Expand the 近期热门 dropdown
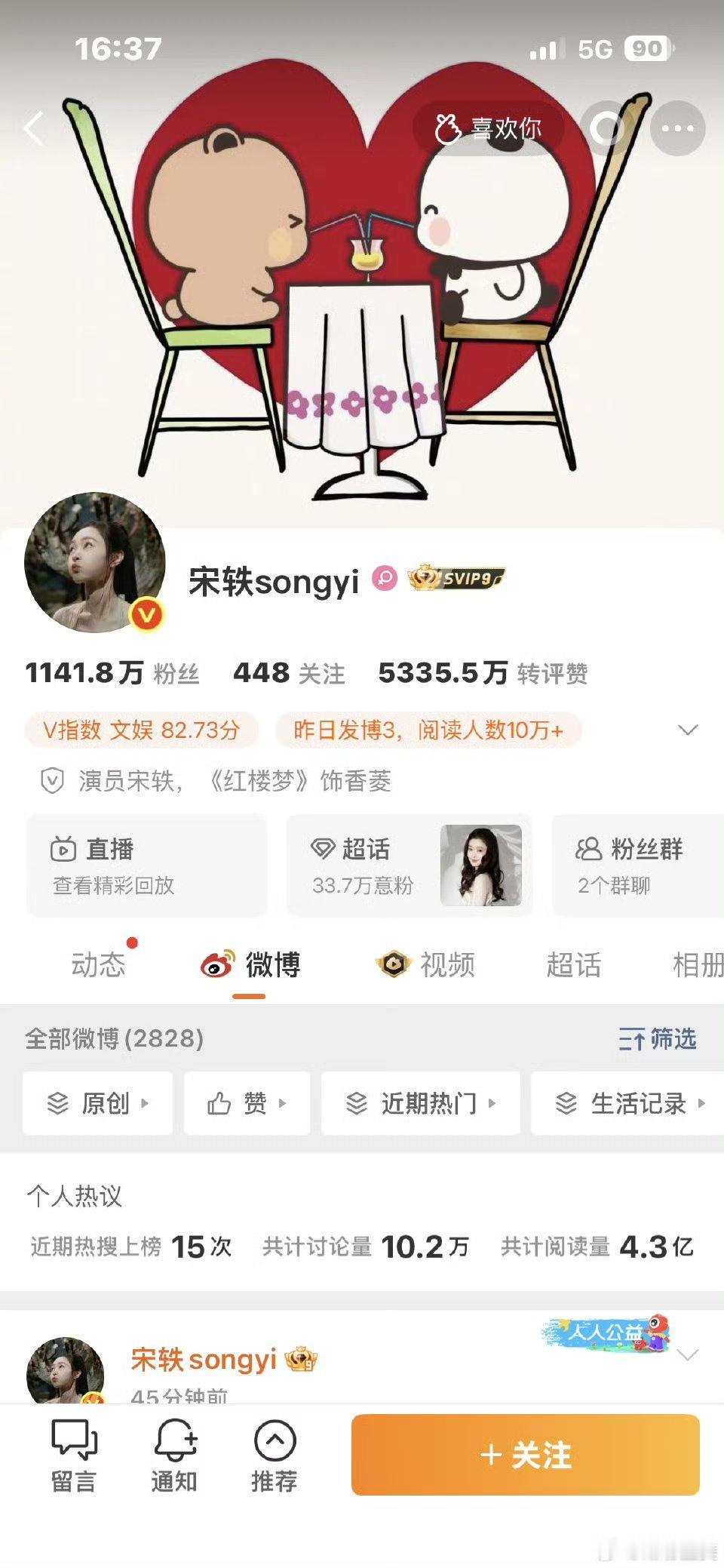The height and width of the screenshot is (1568, 724). pos(419,1102)
